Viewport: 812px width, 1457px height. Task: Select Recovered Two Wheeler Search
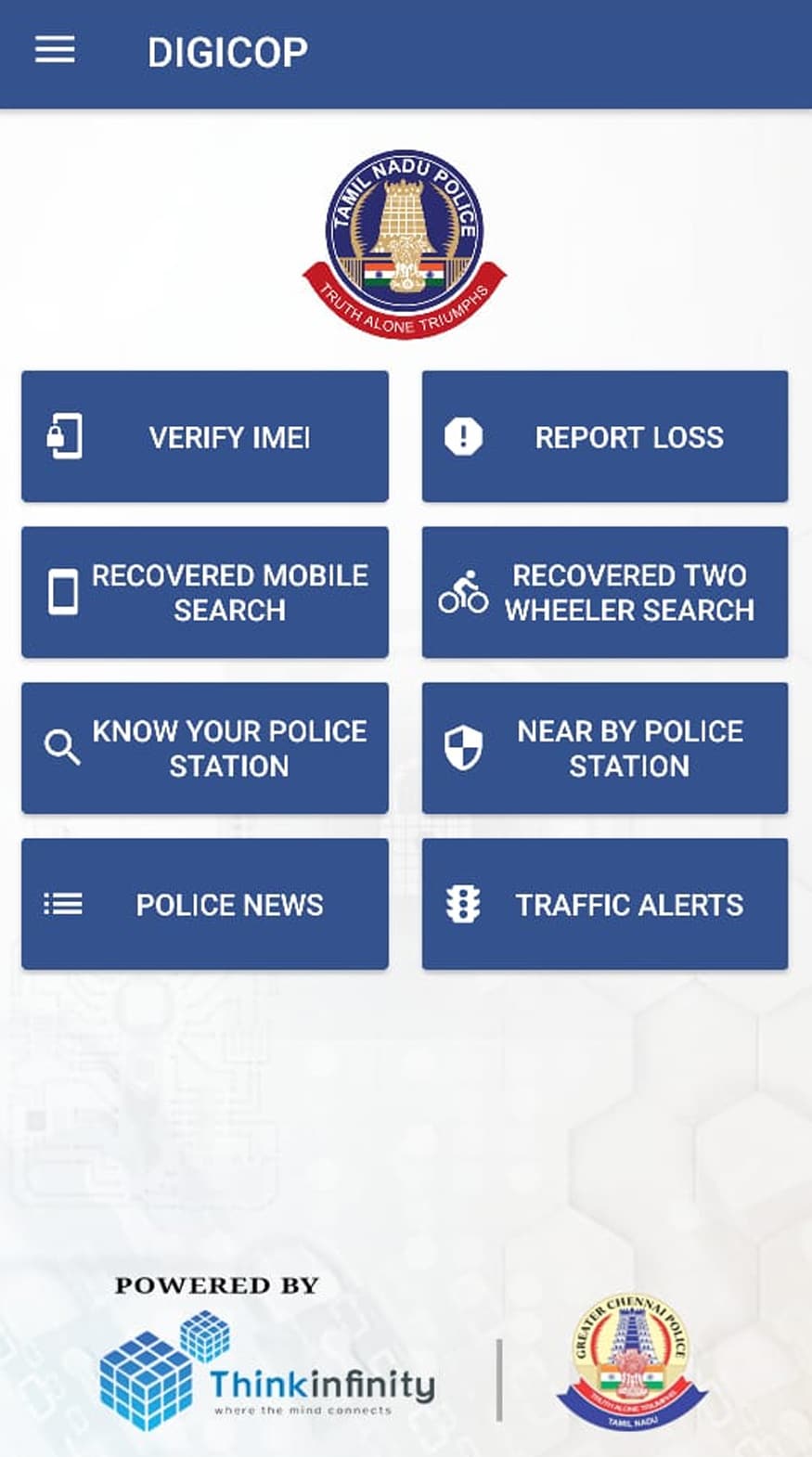tap(605, 593)
